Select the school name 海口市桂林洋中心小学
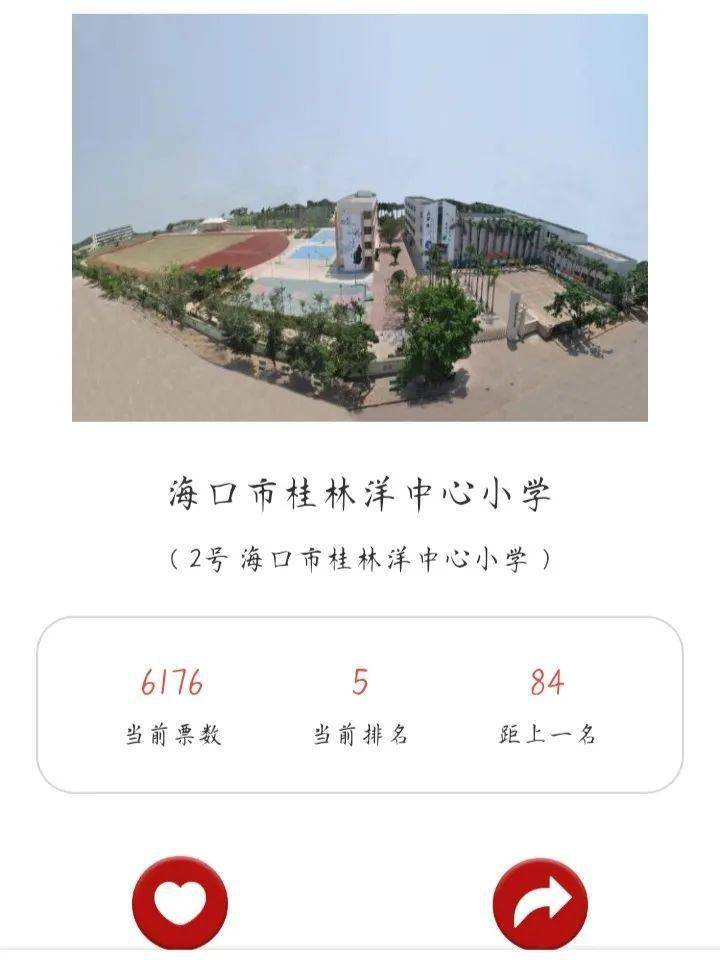Viewport: 720px width, 960px height. tap(360, 490)
